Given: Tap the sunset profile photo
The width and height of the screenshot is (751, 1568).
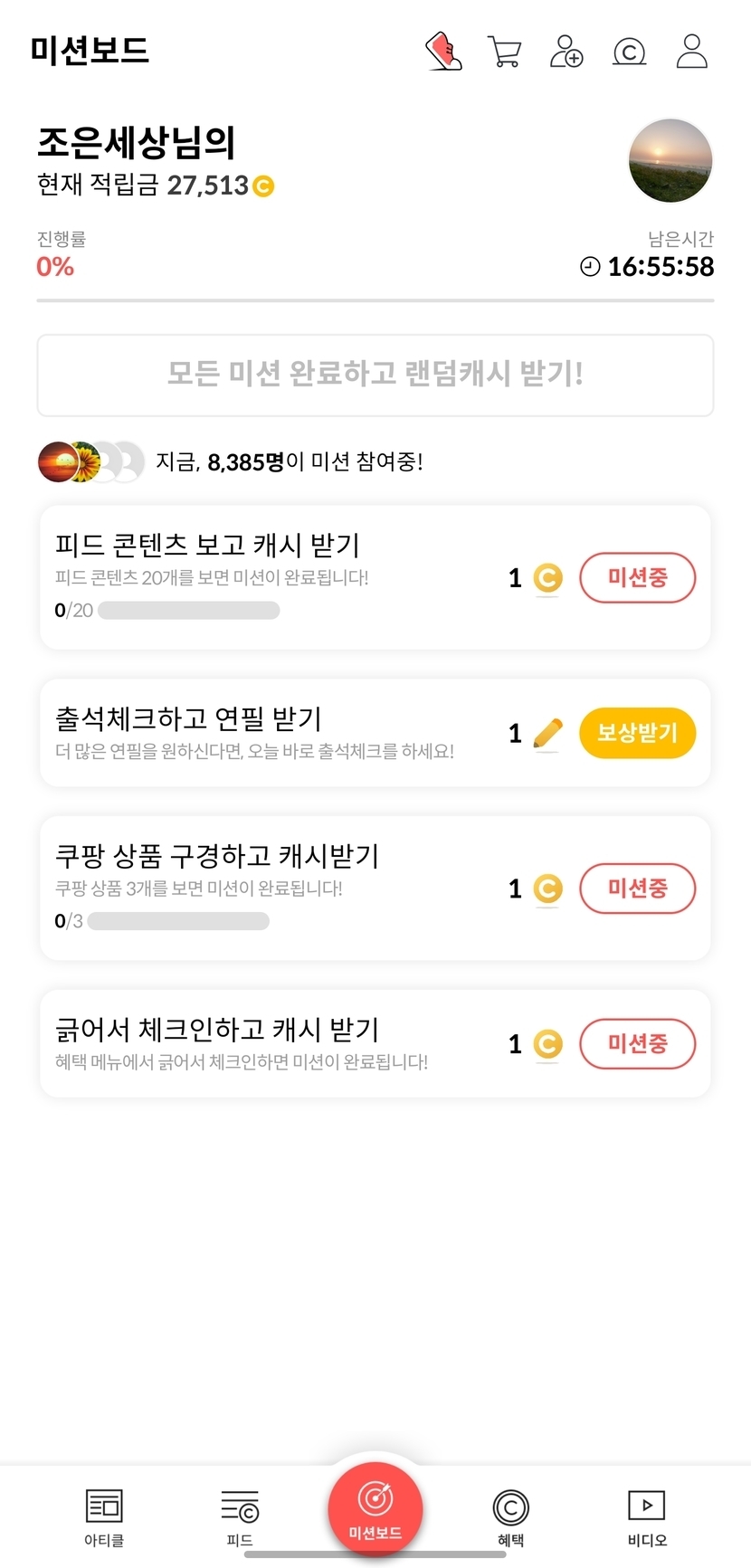Looking at the screenshot, I should (x=670, y=160).
